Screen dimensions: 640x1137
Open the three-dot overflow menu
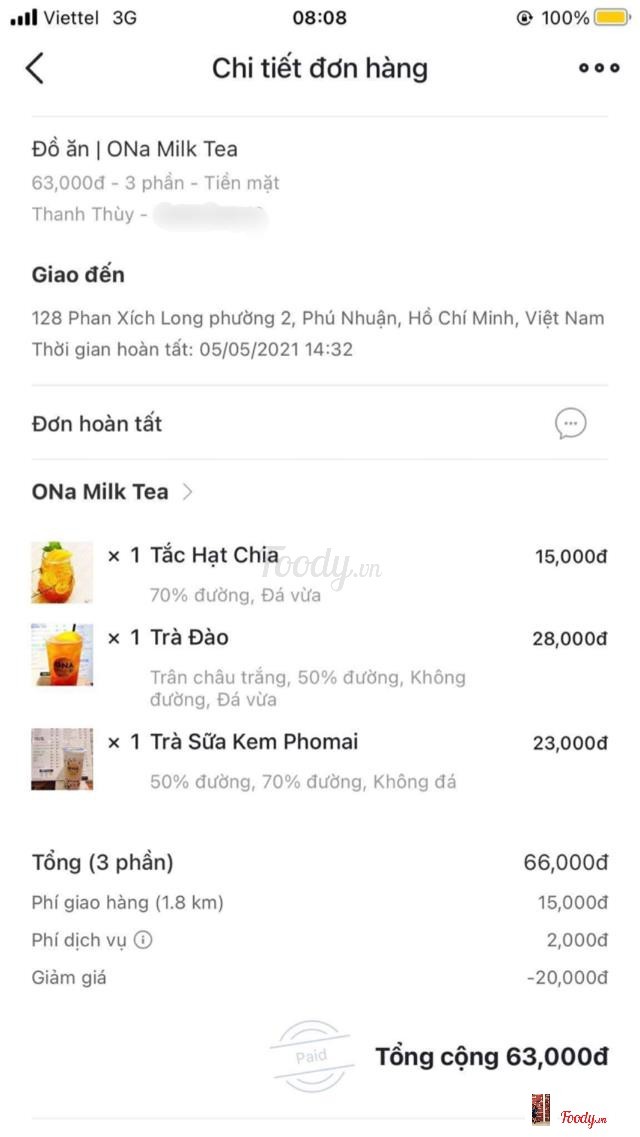(599, 68)
